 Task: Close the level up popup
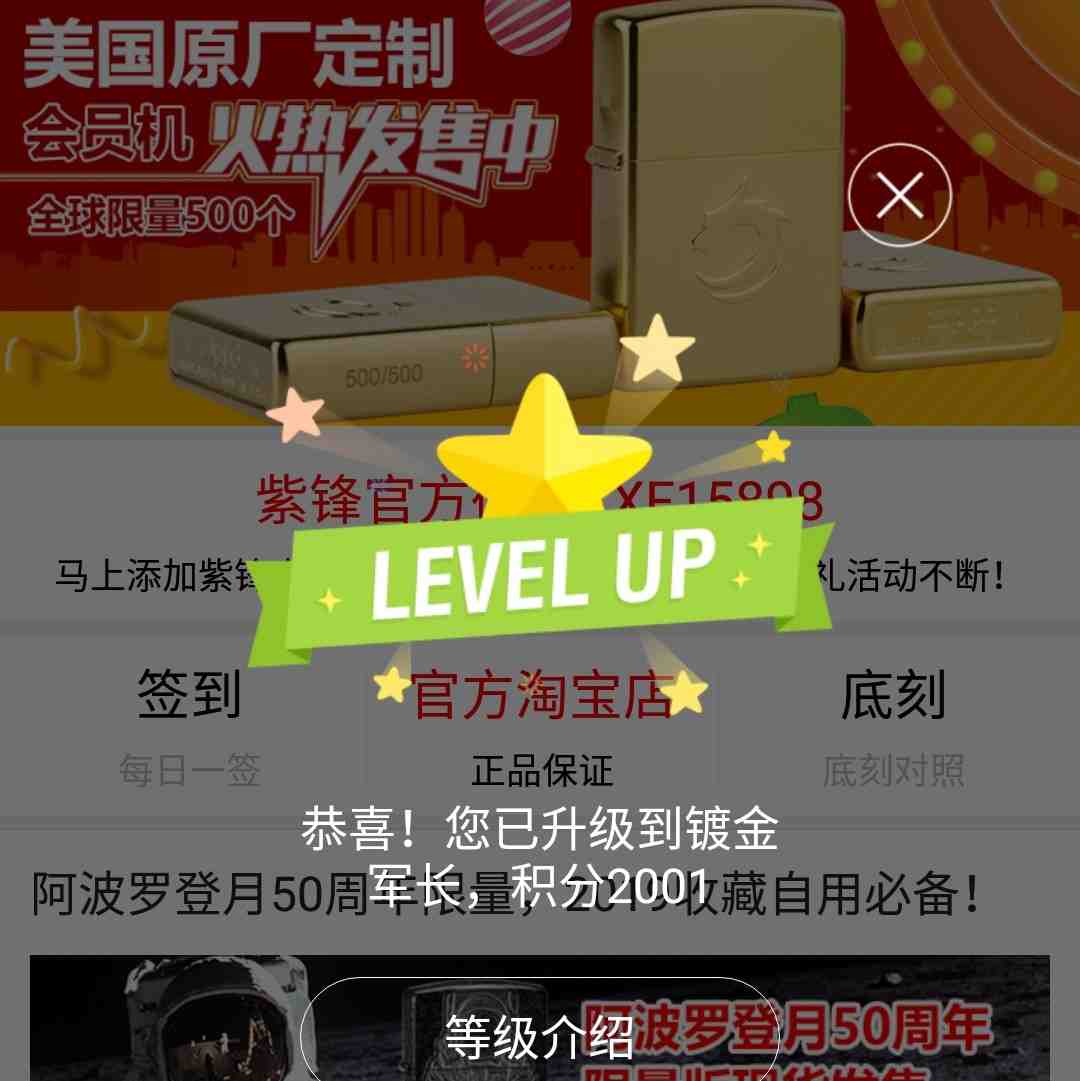tap(899, 195)
